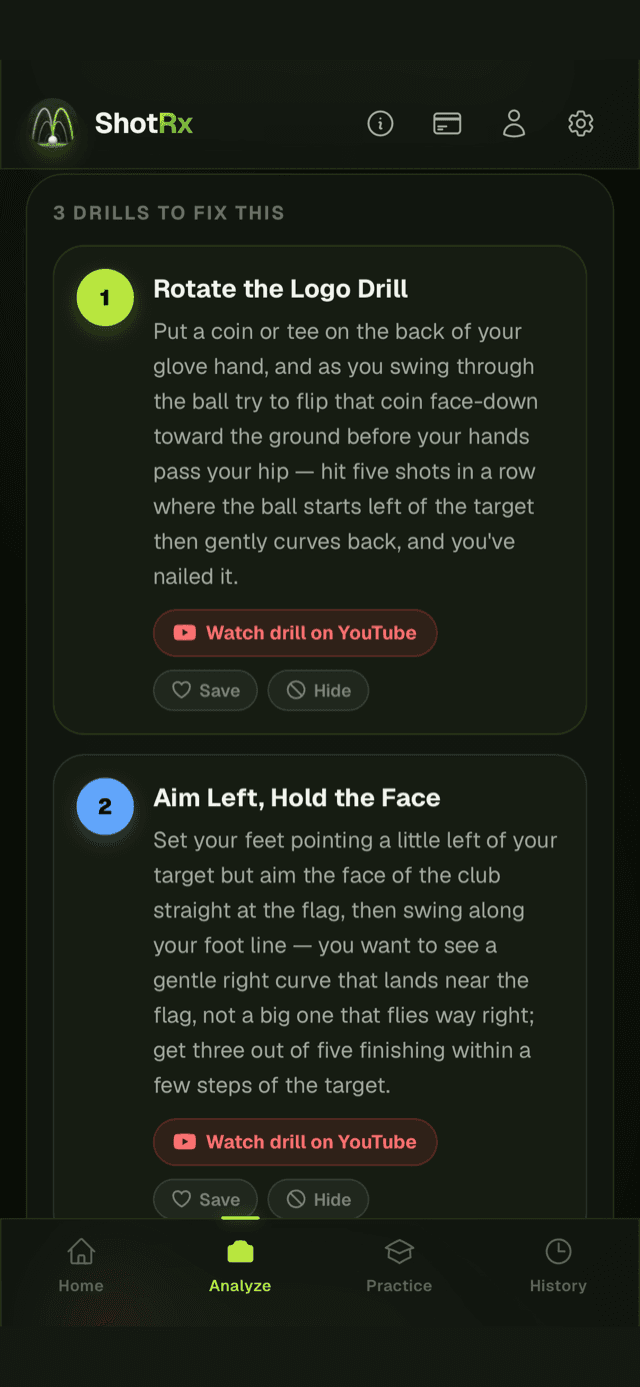Open the settings gear
The height and width of the screenshot is (1387, 640).
[581, 124]
